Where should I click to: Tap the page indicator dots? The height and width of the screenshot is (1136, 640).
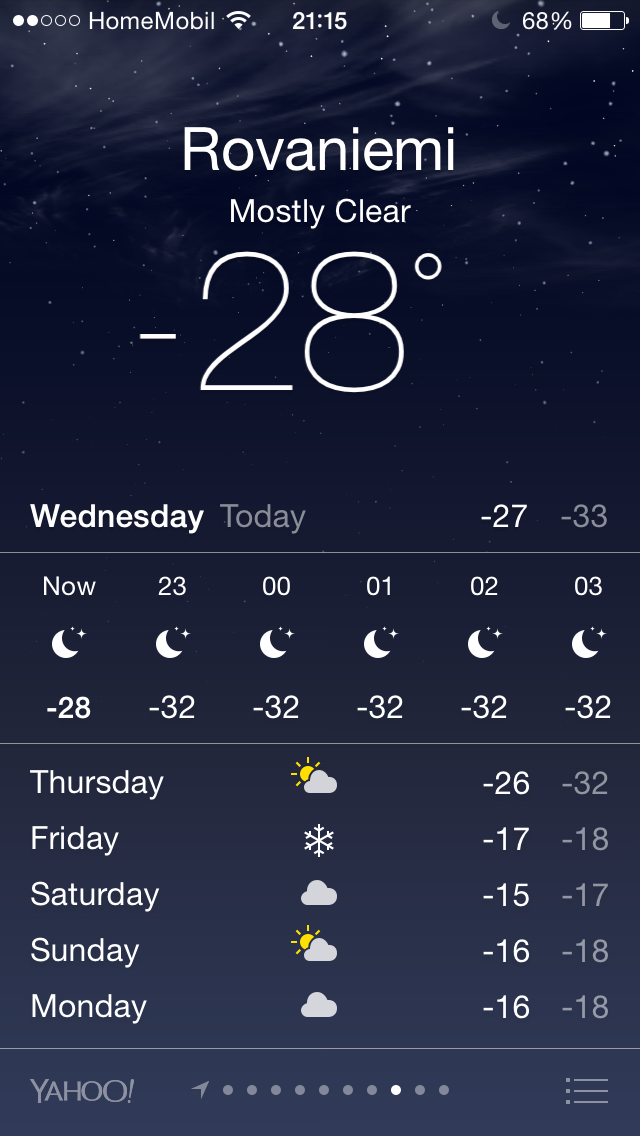click(x=321, y=1090)
